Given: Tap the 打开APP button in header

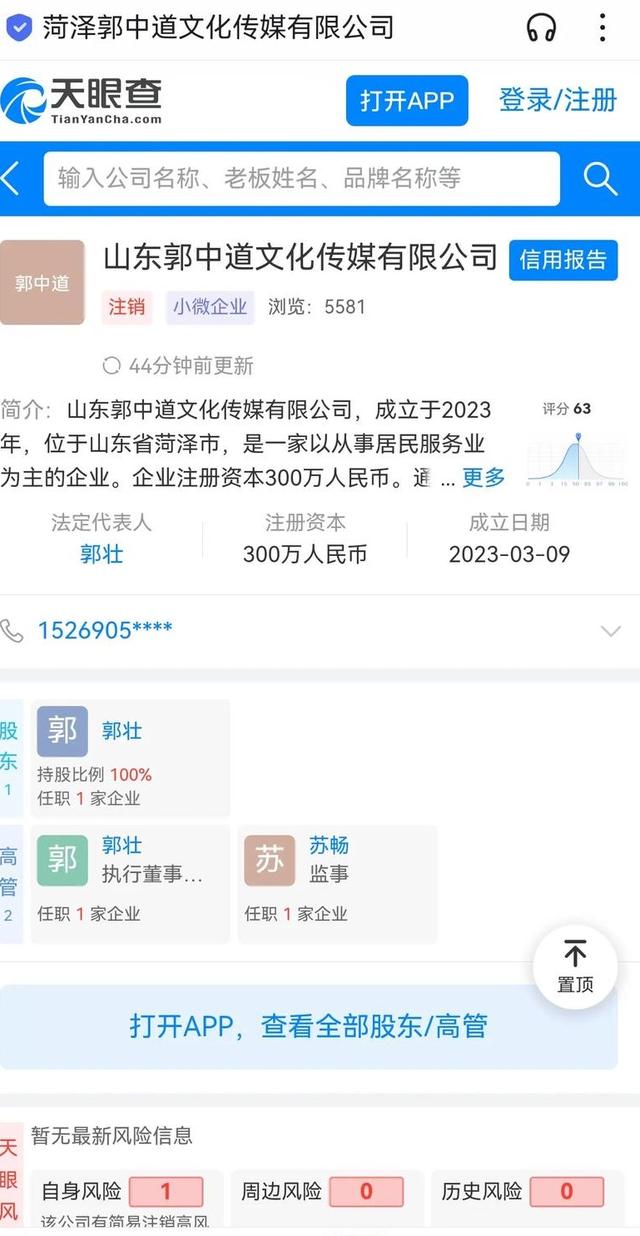Looking at the screenshot, I should coord(407,100).
